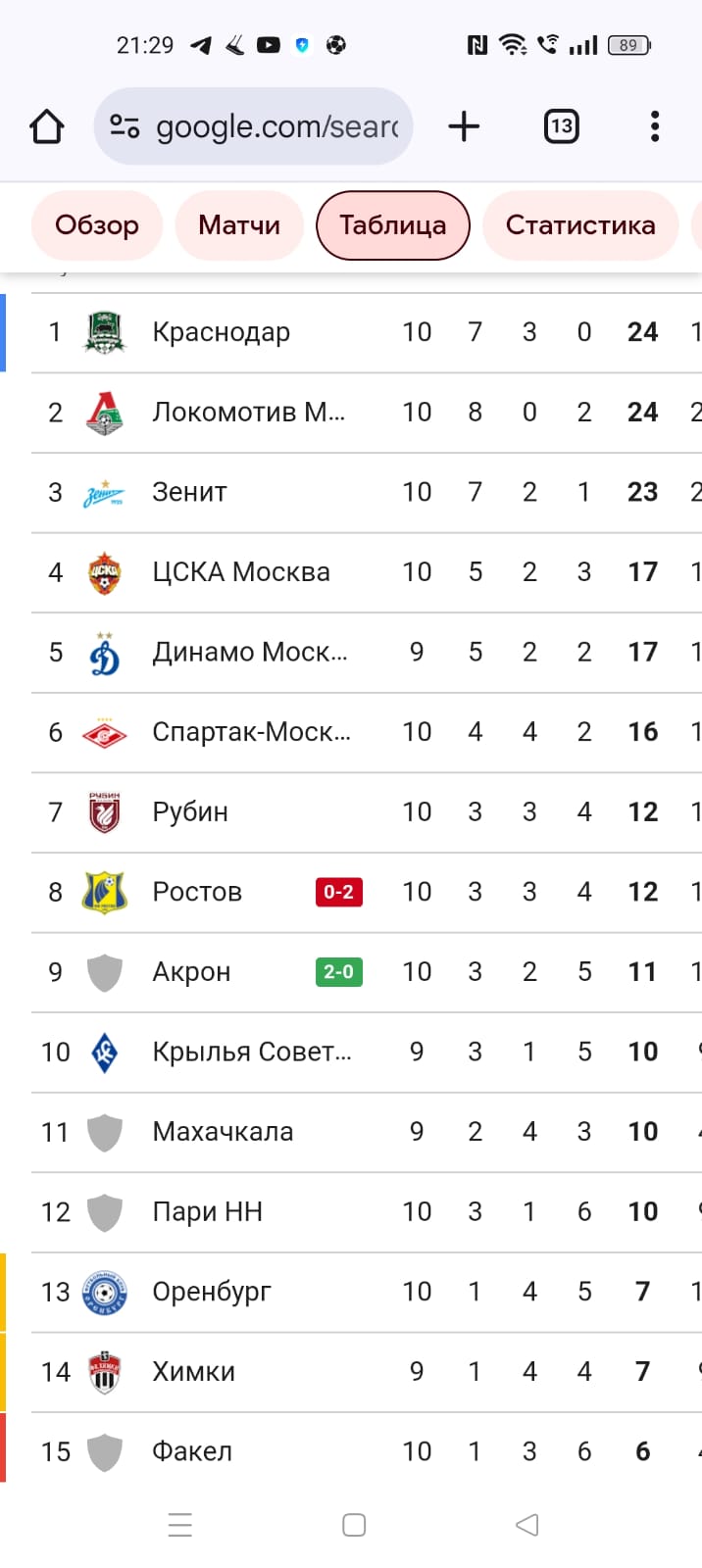The image size is (702, 1568).
Task: Switch to the Статистика tab
Action: click(579, 225)
